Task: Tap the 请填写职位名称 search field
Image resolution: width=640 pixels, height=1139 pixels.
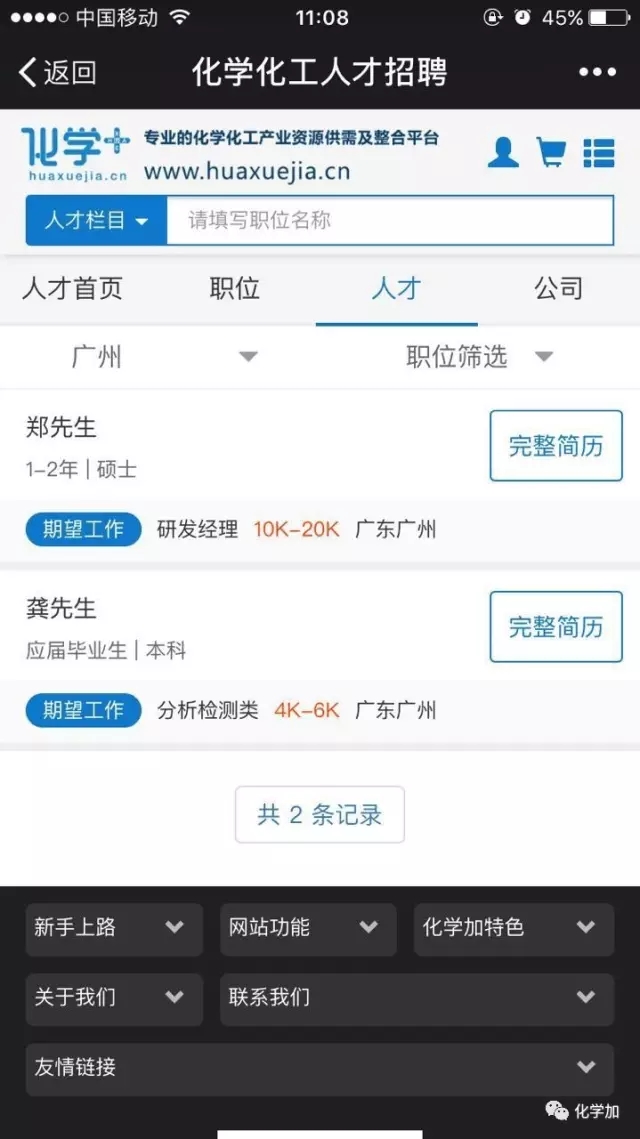Action: pos(388,221)
